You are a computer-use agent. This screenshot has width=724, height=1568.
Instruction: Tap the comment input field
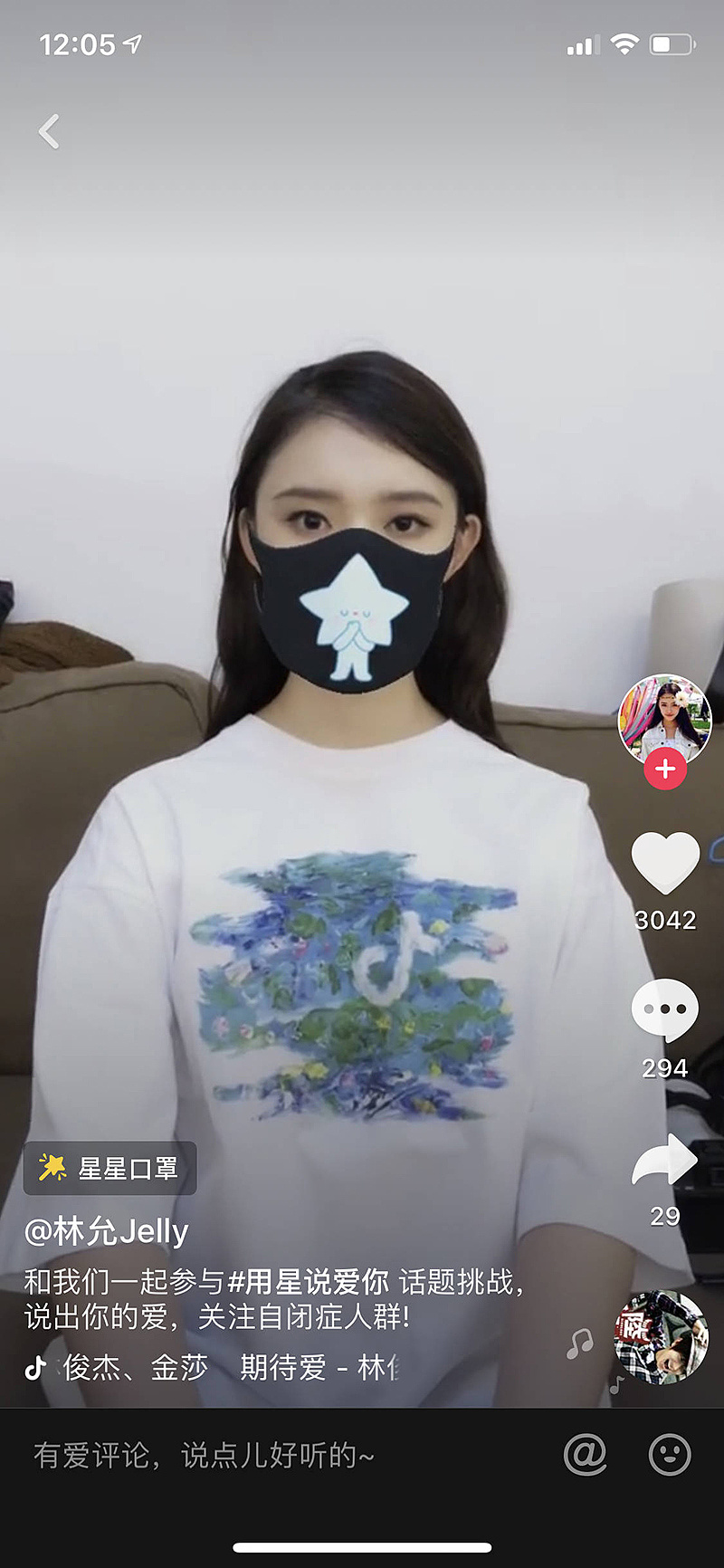pos(271,1456)
